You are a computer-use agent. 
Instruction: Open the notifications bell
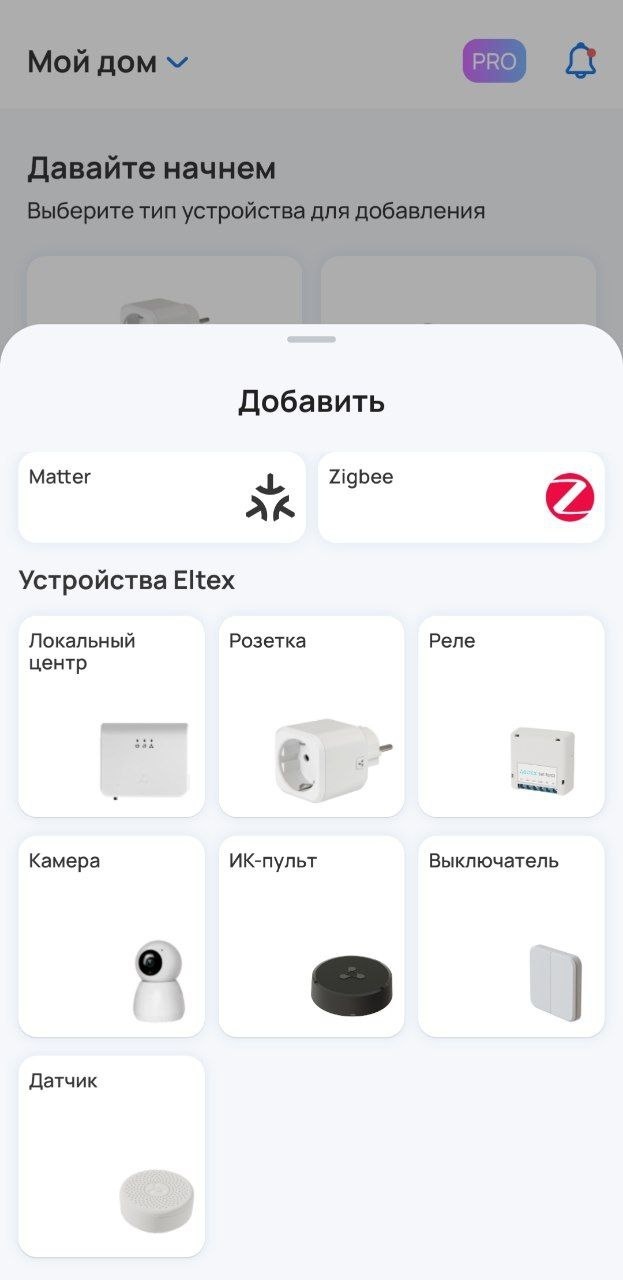click(x=580, y=62)
